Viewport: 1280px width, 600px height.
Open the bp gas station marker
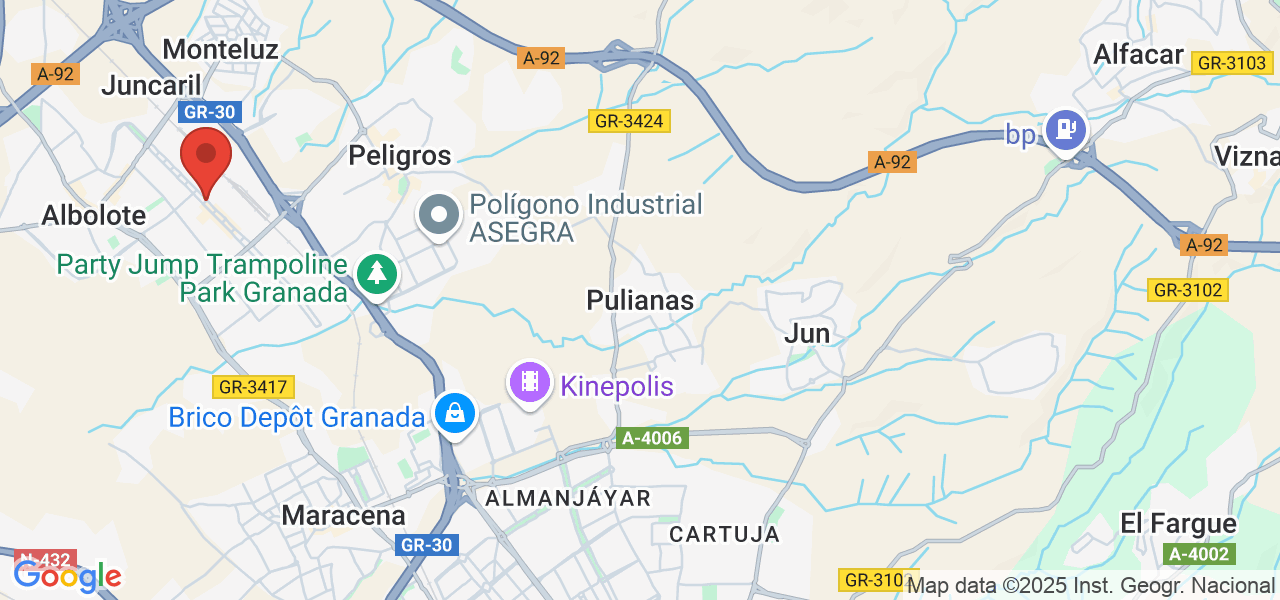pyautogui.click(x=1066, y=130)
